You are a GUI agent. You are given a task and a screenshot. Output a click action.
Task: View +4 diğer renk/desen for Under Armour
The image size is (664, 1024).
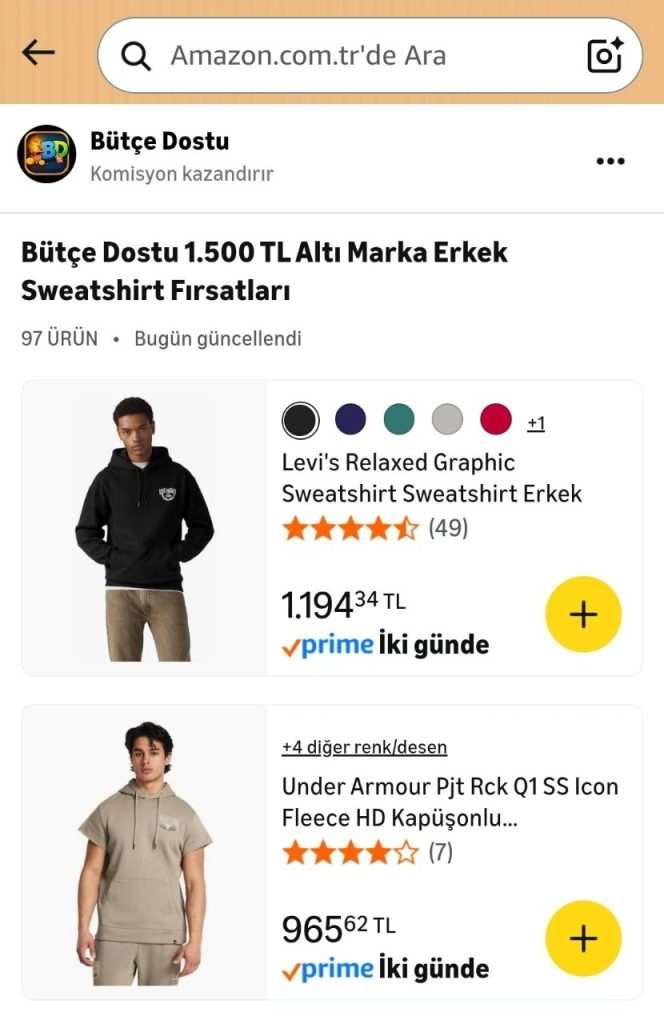coord(364,748)
